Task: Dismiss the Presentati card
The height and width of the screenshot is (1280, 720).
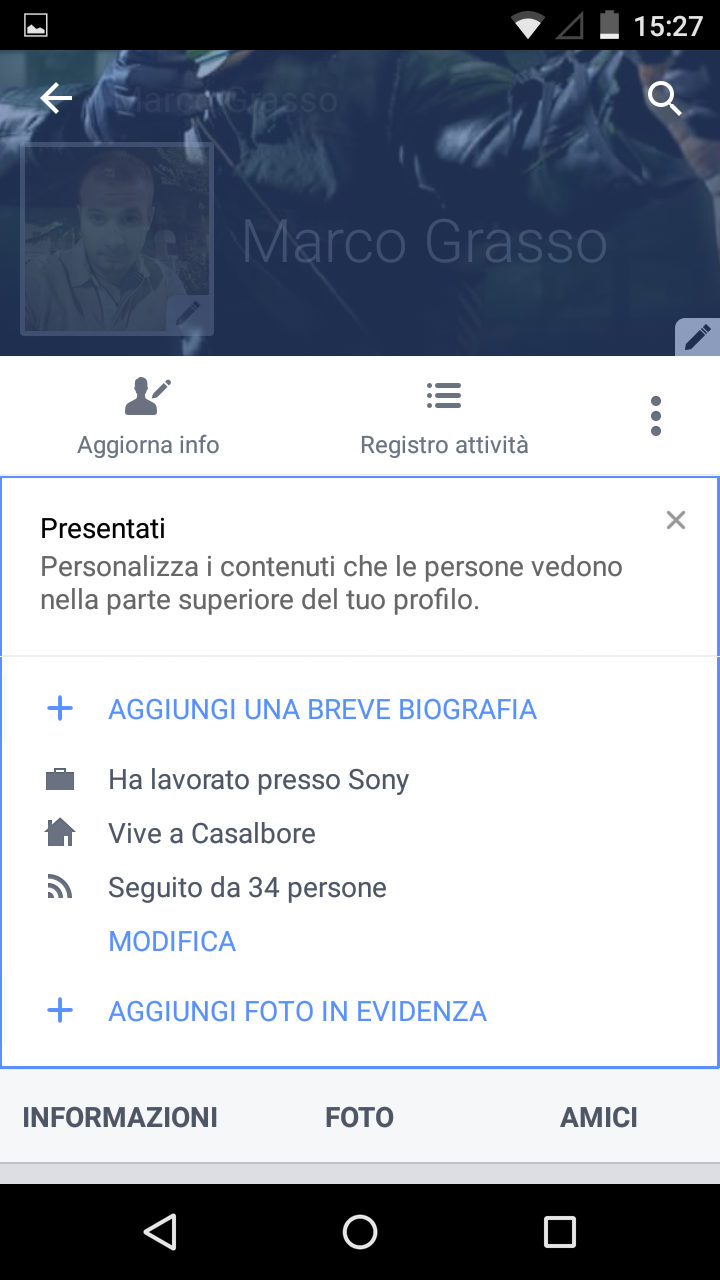Action: coord(676,520)
